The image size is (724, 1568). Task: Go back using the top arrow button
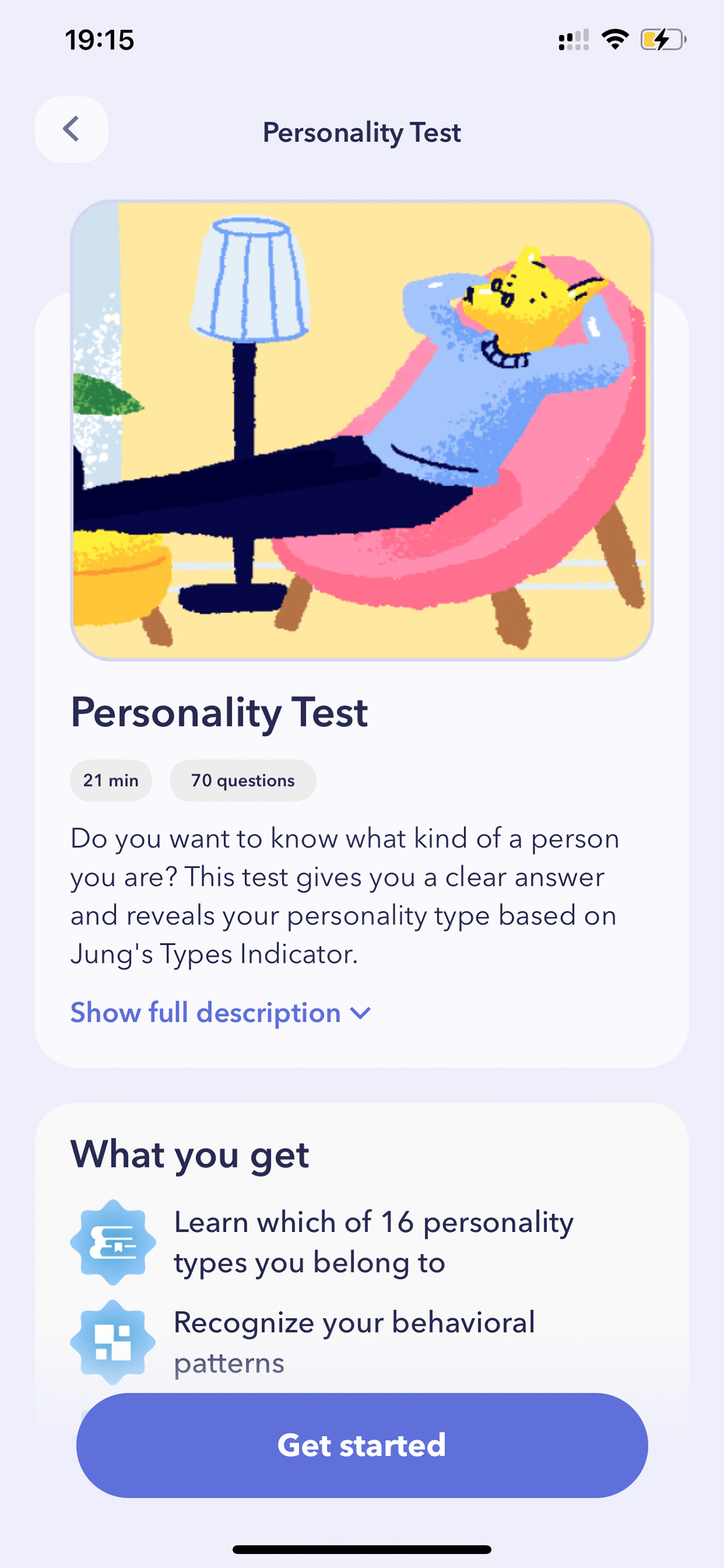[71, 130]
